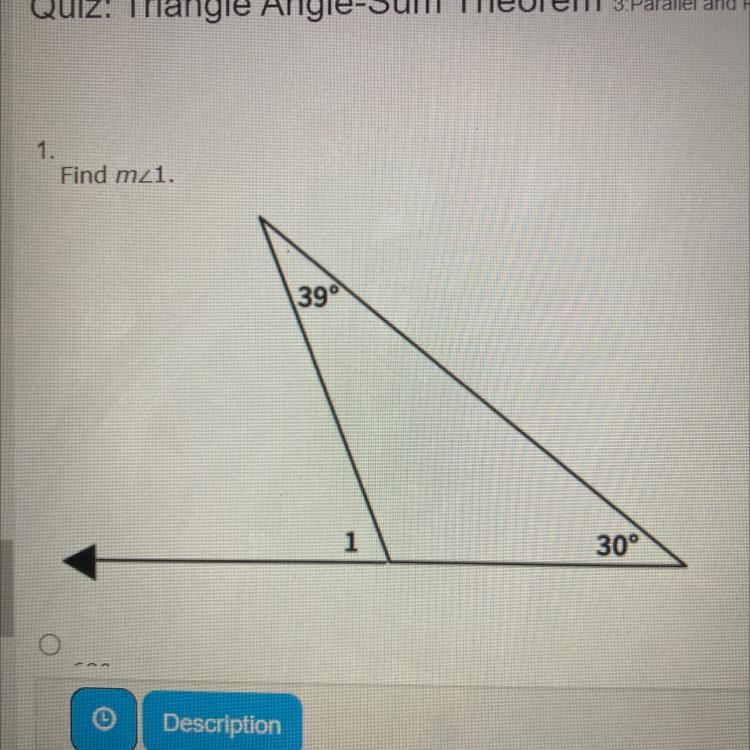Open the Description button
Screen dimensions: 750x750
pos(222,722)
